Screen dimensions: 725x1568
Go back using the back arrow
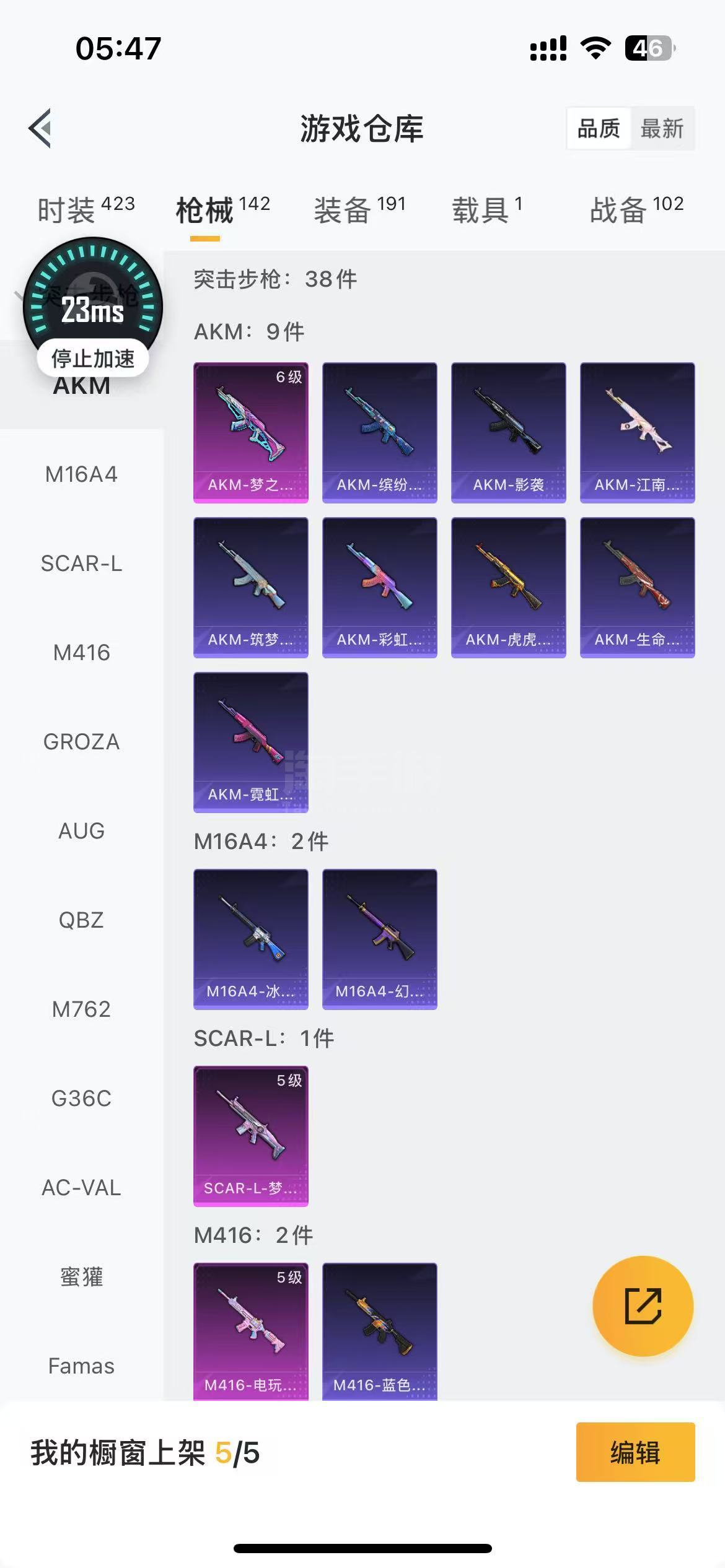pyautogui.click(x=40, y=129)
